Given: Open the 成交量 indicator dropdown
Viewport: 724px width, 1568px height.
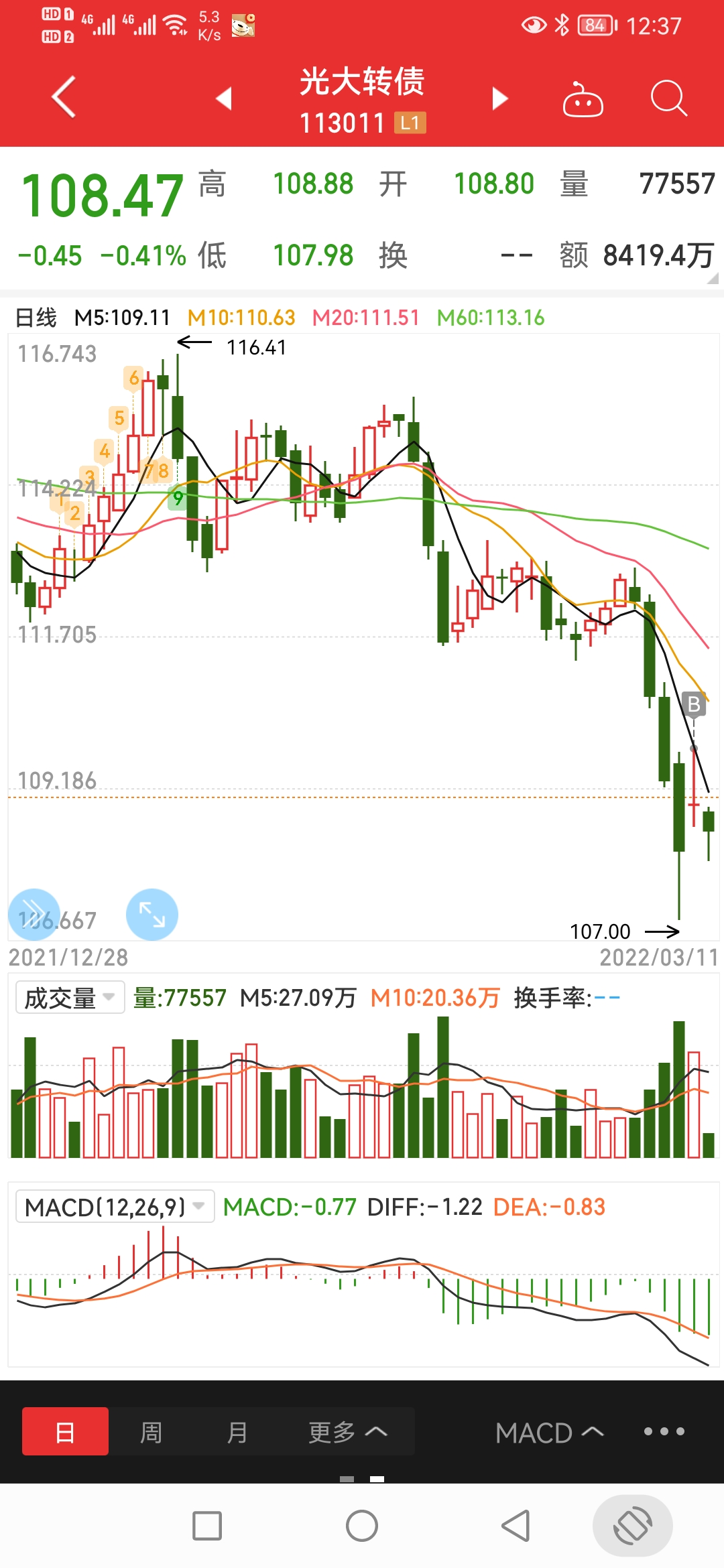Looking at the screenshot, I should coord(70,998).
